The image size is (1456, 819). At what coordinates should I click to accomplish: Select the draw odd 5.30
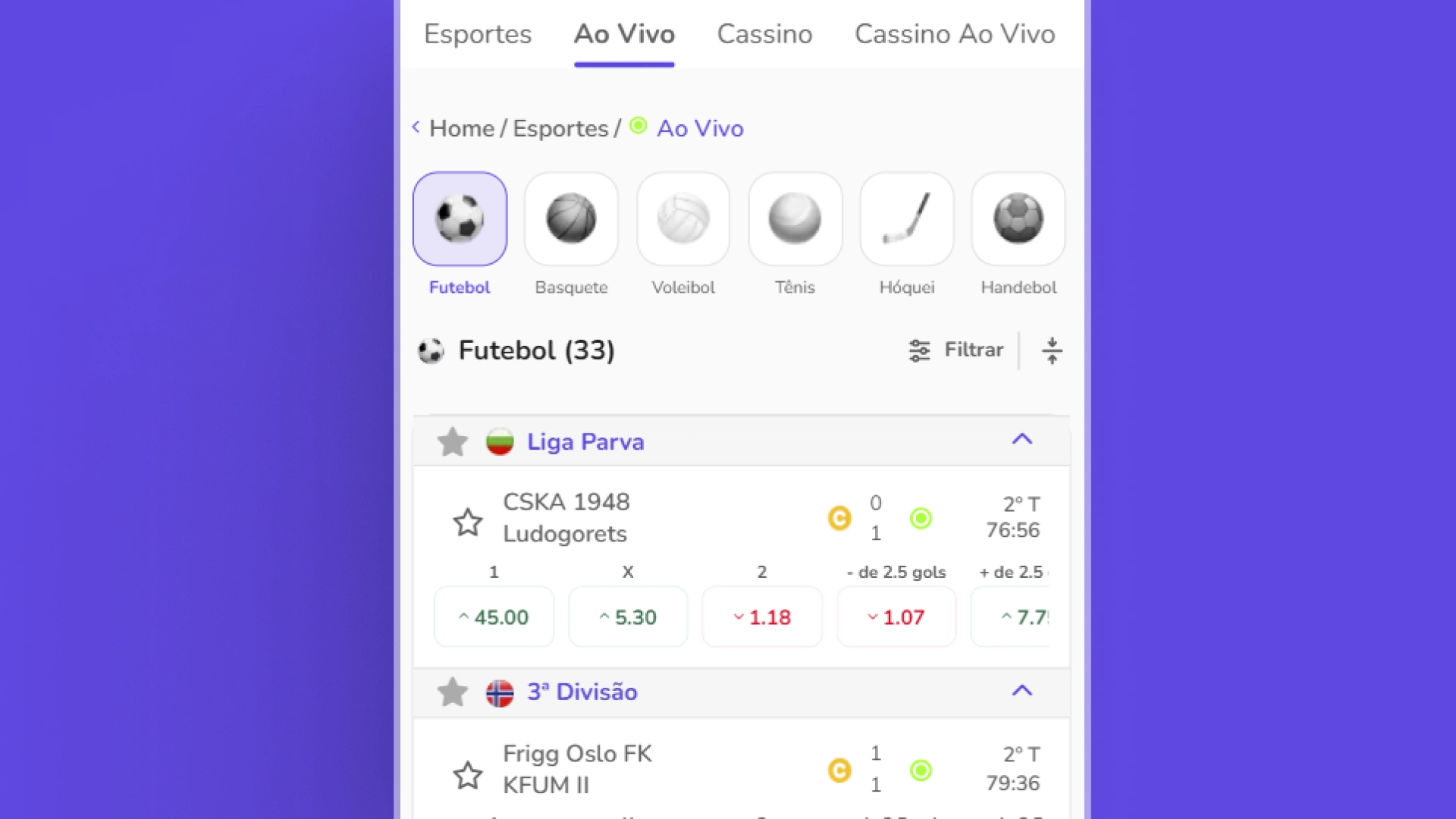tap(628, 617)
